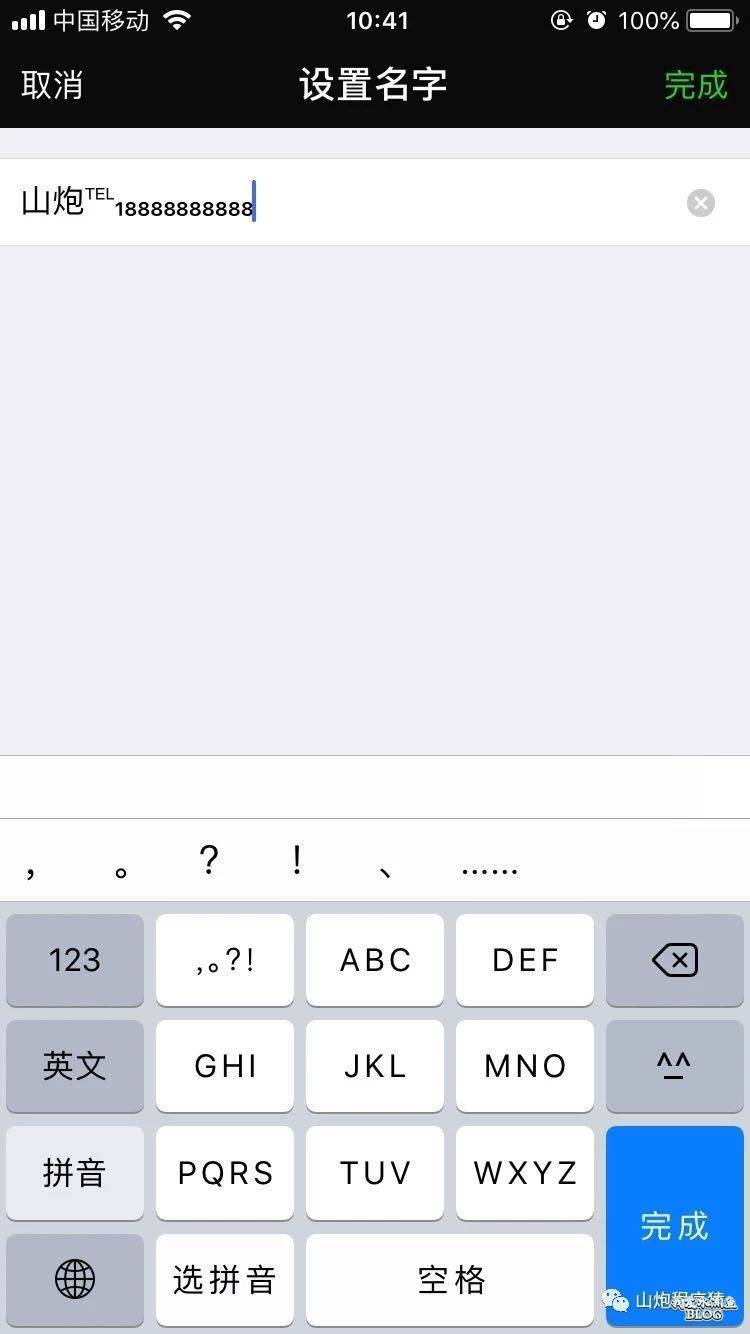Screen dimensions: 750x1334
Task: Open the globe keyboard switcher
Action: pyautogui.click(x=75, y=1278)
